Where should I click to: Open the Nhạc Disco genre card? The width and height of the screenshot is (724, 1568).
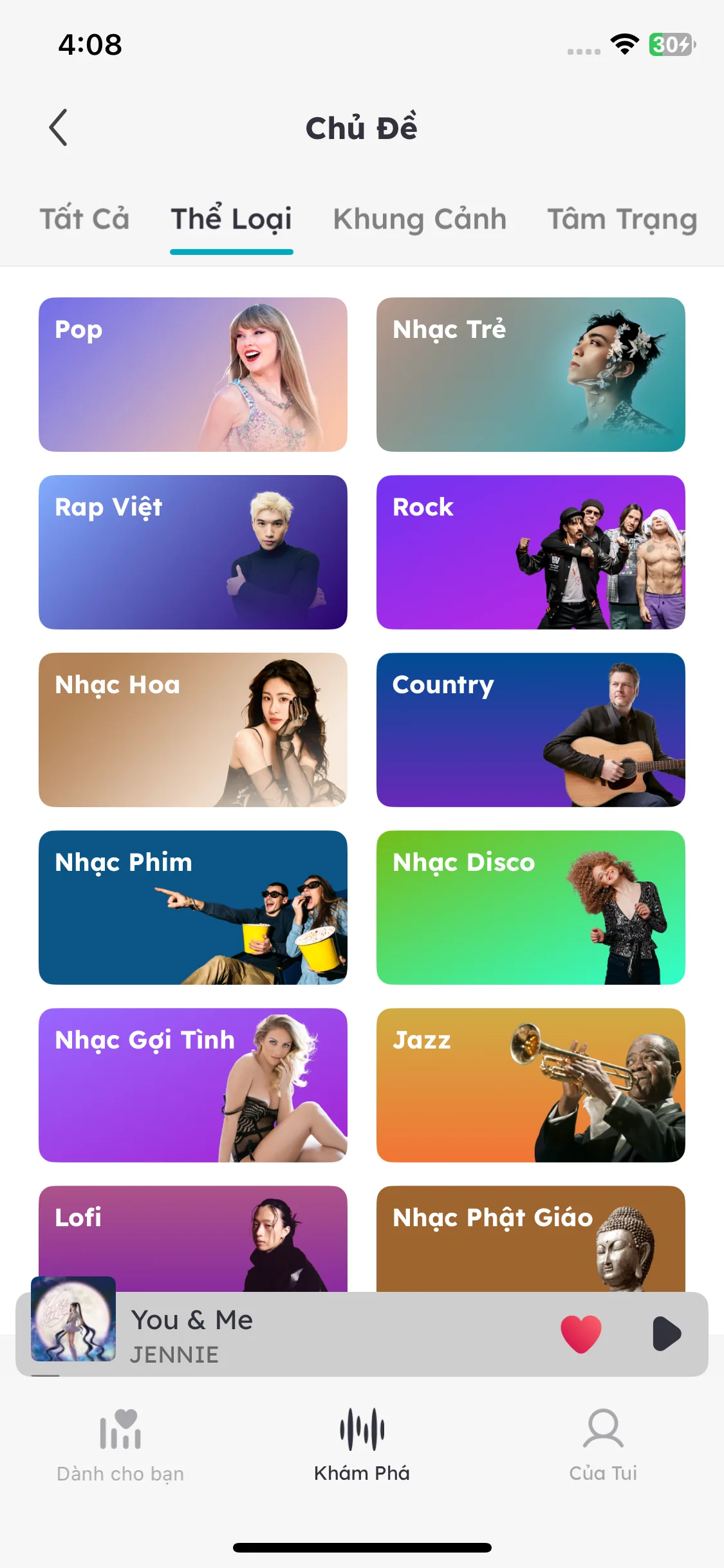tap(530, 907)
